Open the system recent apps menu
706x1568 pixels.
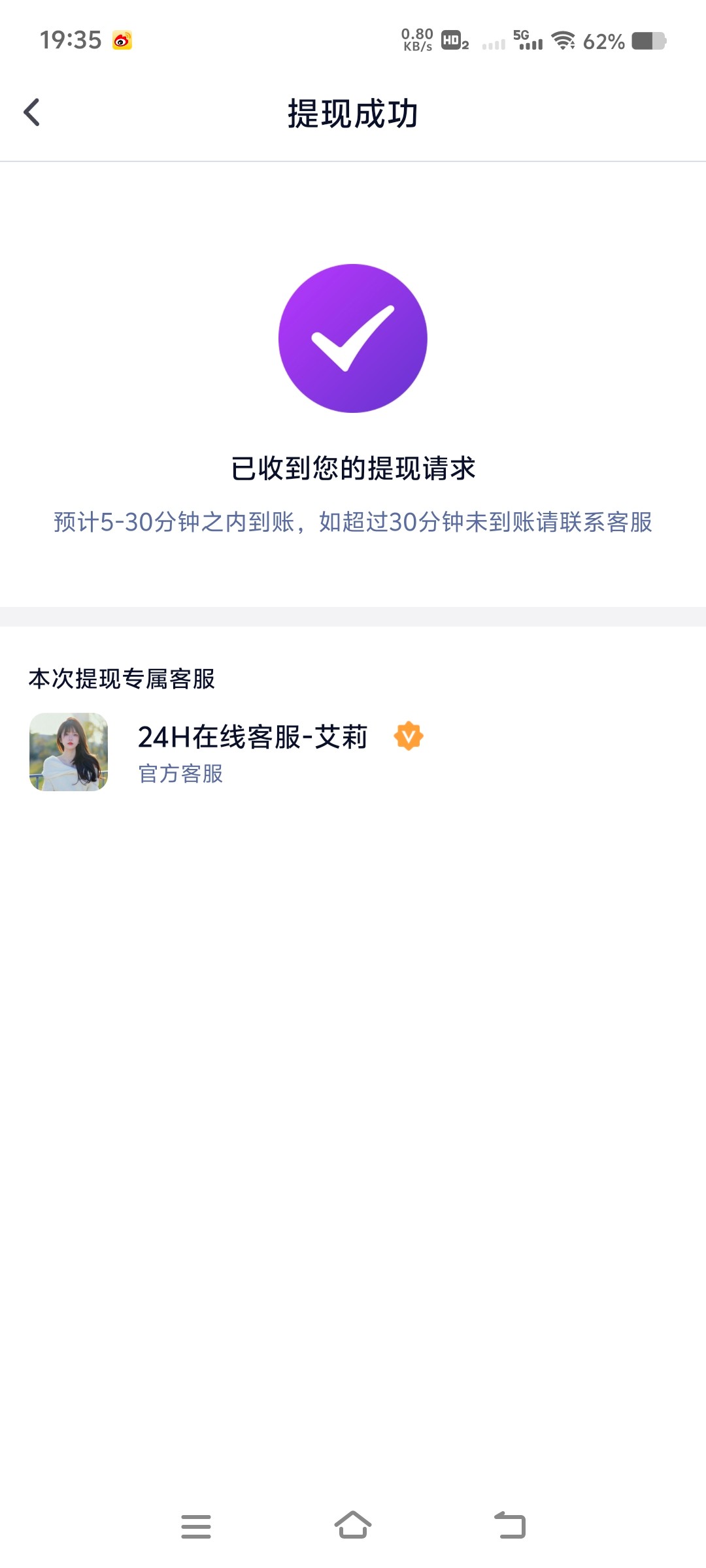196,1527
